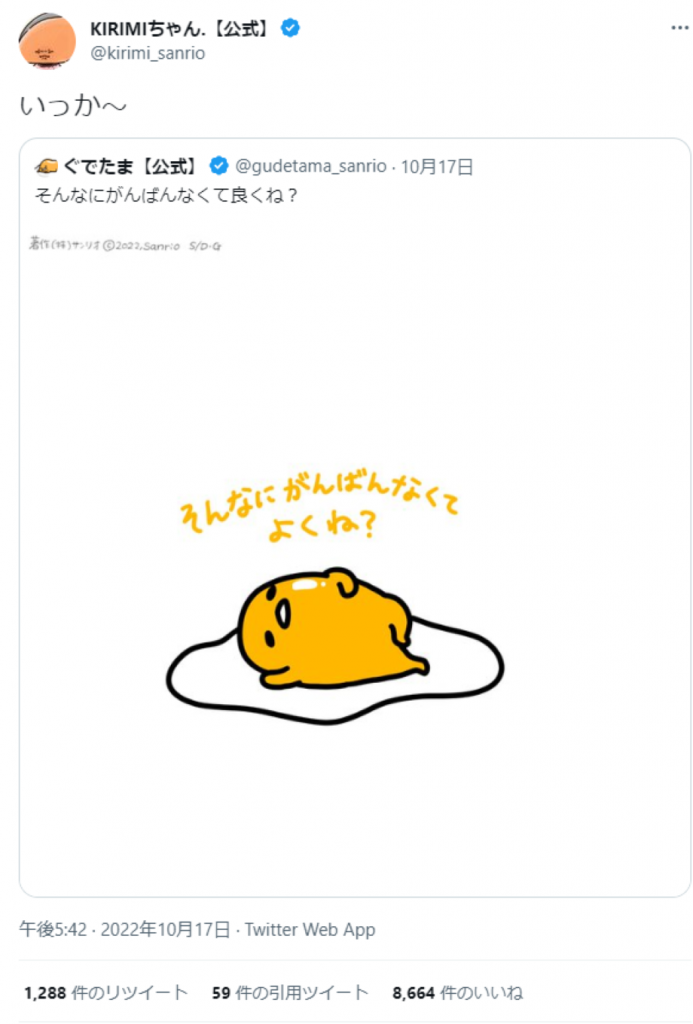View the @gudetama_sanrio quoted account
Screen dimensions: 693x1024
(312, 165)
